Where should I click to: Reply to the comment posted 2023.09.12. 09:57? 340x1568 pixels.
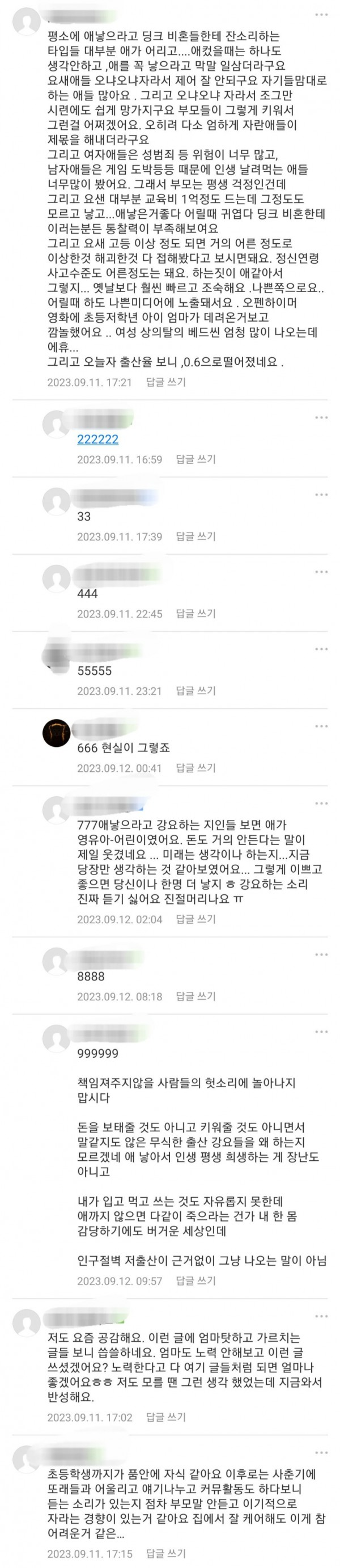tap(195, 1280)
